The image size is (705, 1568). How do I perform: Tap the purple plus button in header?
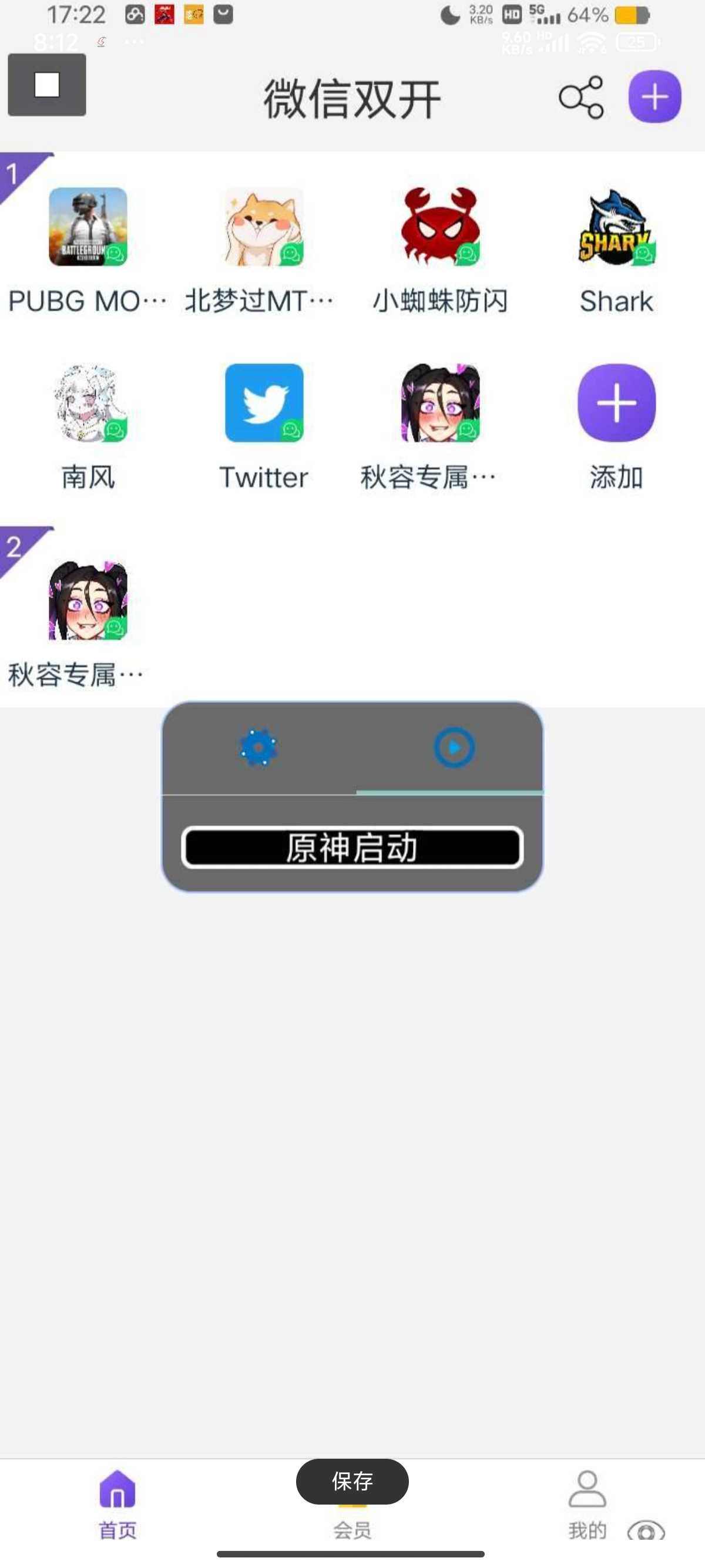(x=654, y=96)
